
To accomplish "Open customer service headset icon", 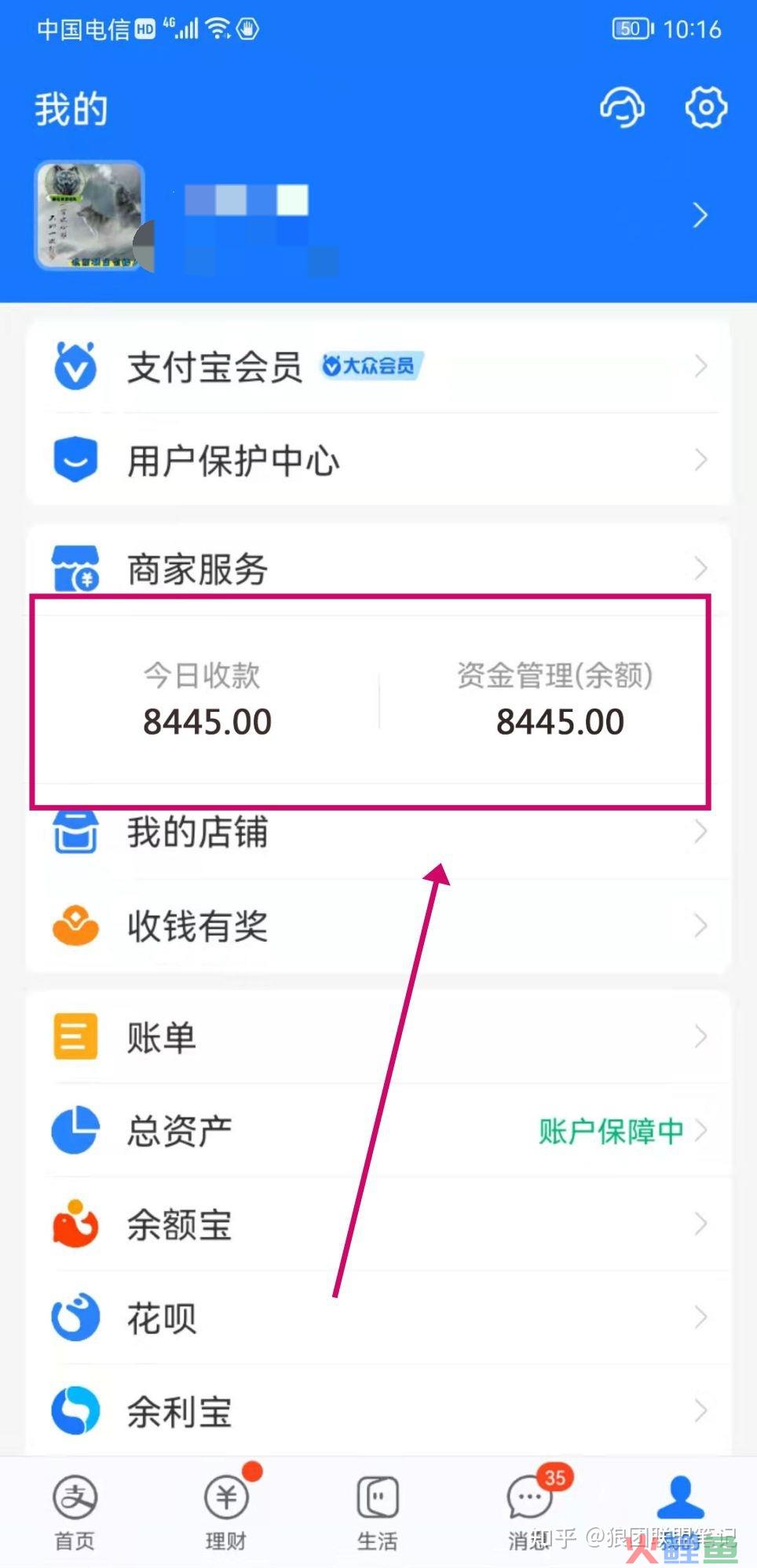I will tap(623, 107).
